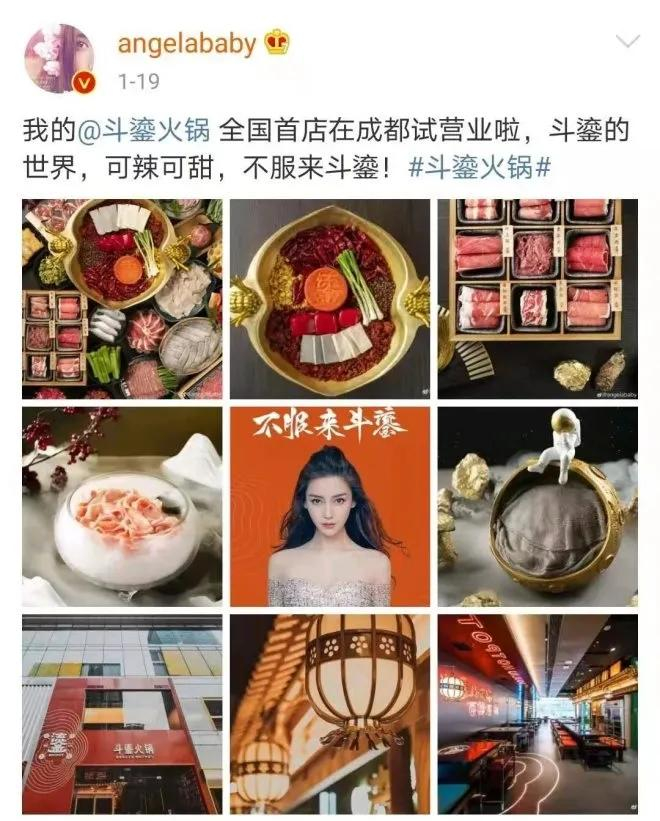Open the restaurant interior dining photo
660x821 pixels.
pyautogui.click(x=537, y=714)
